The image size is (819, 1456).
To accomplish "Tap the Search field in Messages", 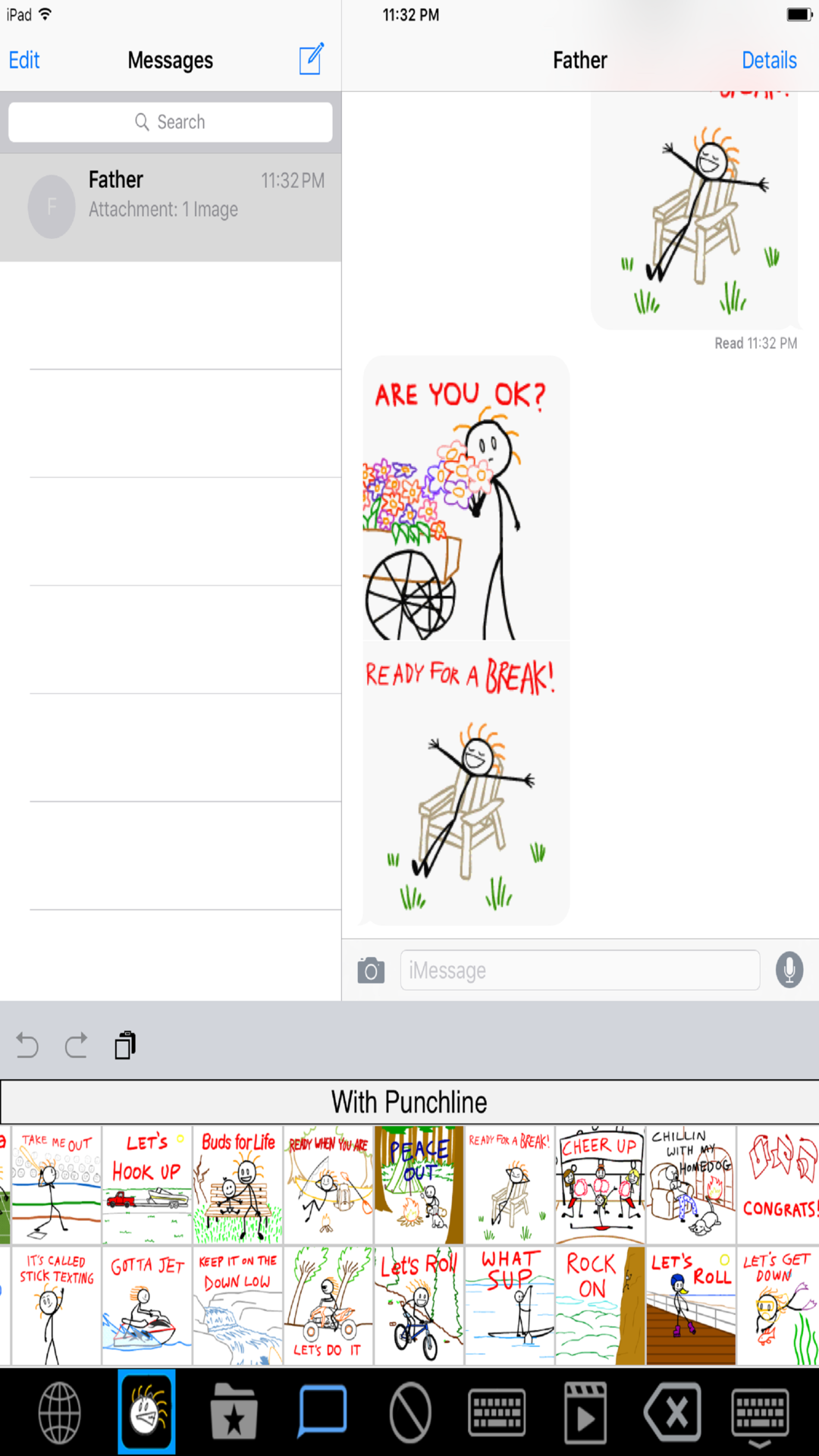I will 171,121.
